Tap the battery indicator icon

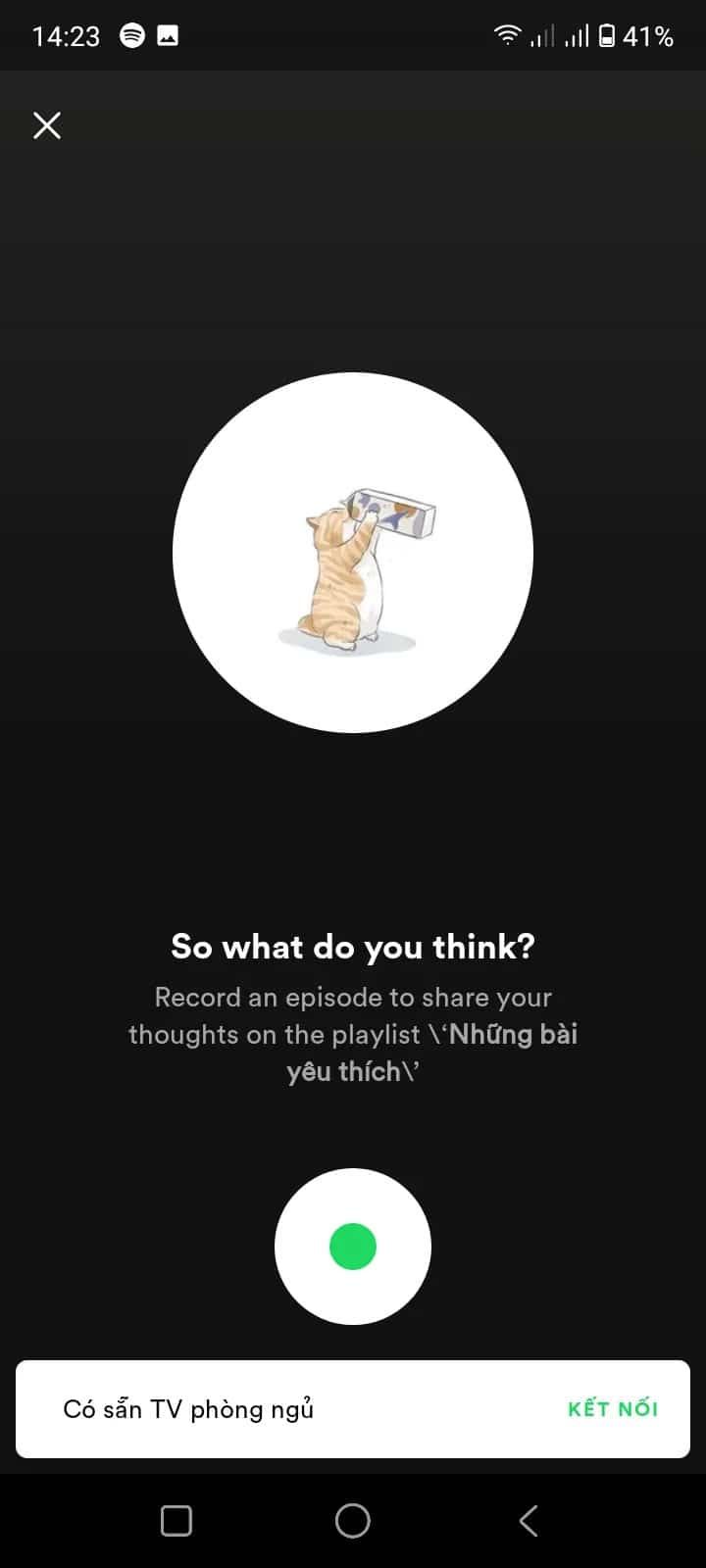(x=608, y=34)
